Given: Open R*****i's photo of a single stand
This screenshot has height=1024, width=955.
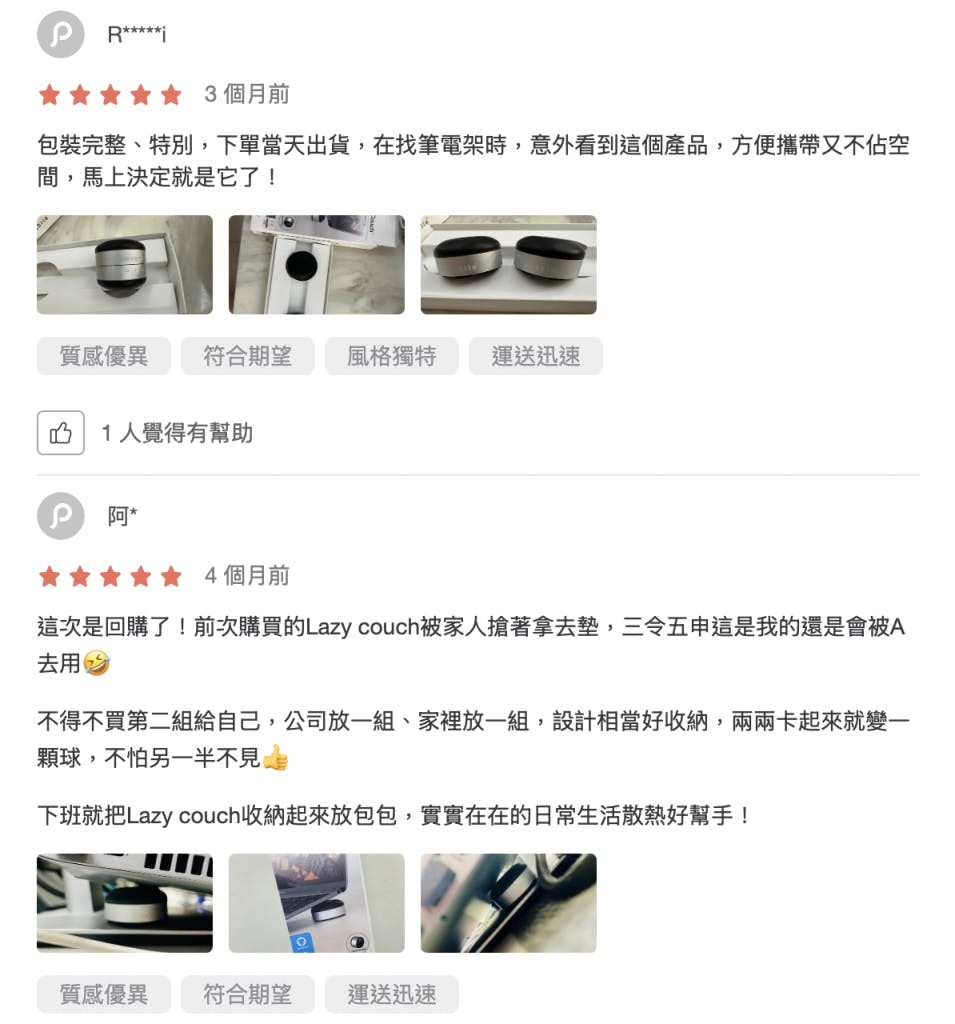Looking at the screenshot, I should click(125, 265).
